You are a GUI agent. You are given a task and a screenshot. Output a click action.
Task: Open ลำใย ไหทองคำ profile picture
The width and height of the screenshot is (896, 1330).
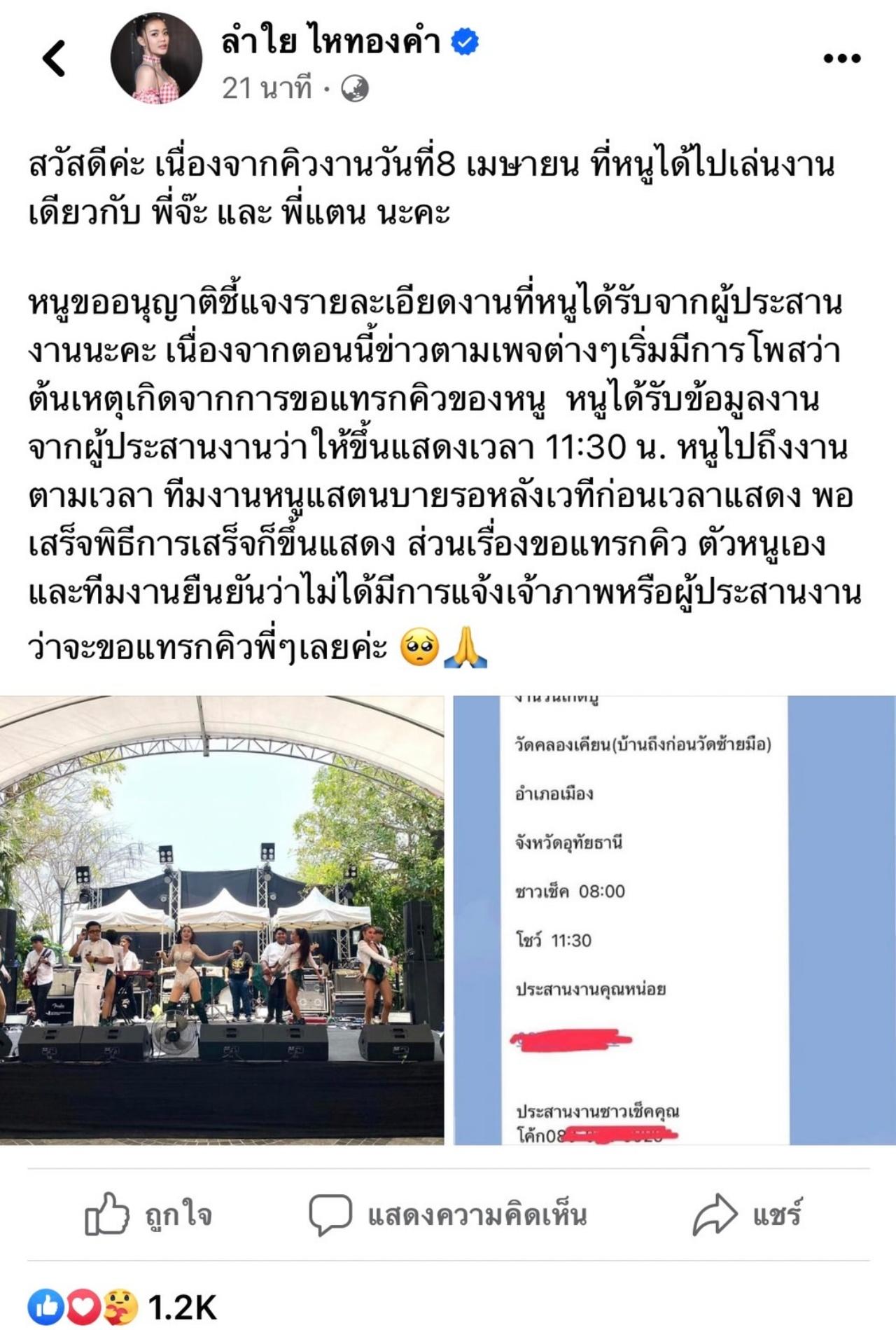(x=156, y=58)
